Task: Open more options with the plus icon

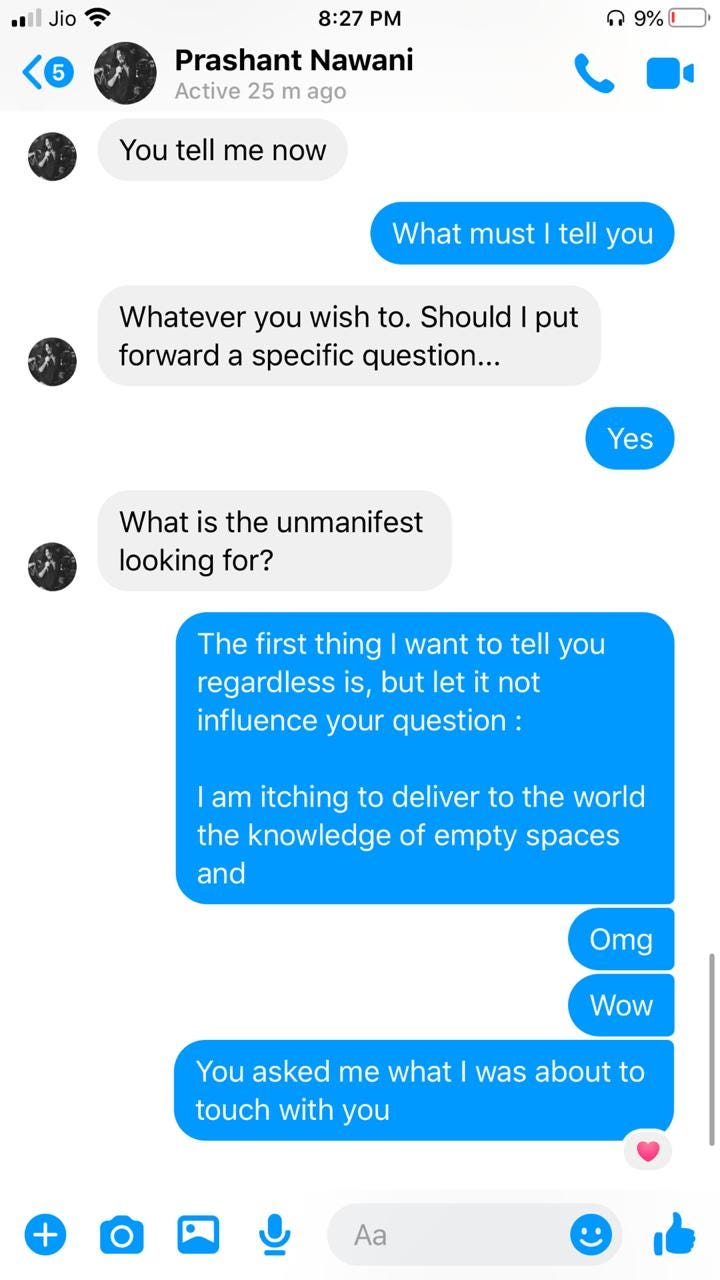Action: 43,1235
